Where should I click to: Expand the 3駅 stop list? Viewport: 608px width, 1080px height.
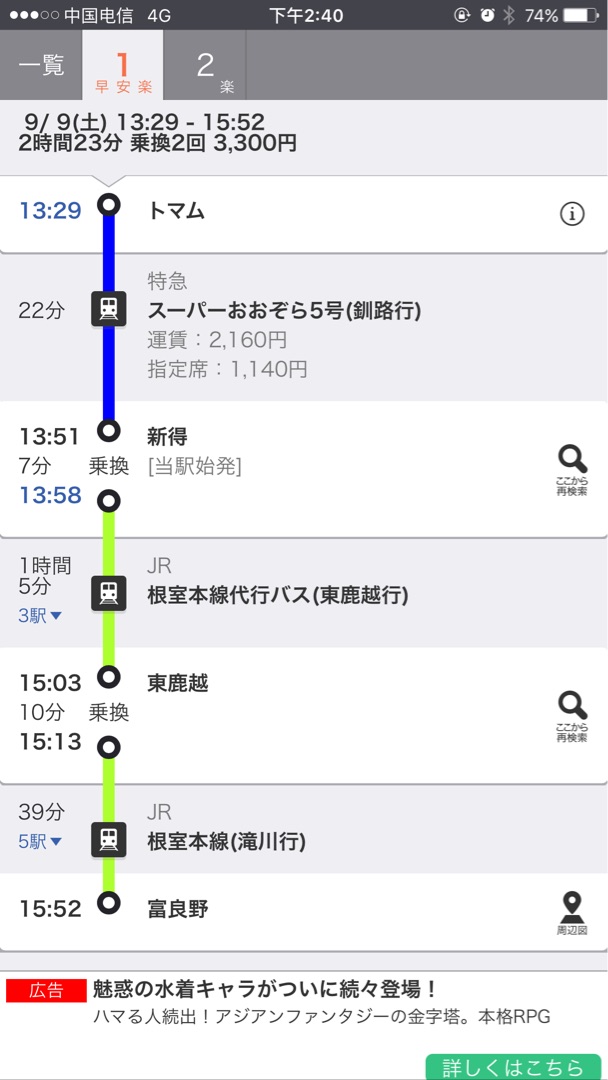click(40, 616)
